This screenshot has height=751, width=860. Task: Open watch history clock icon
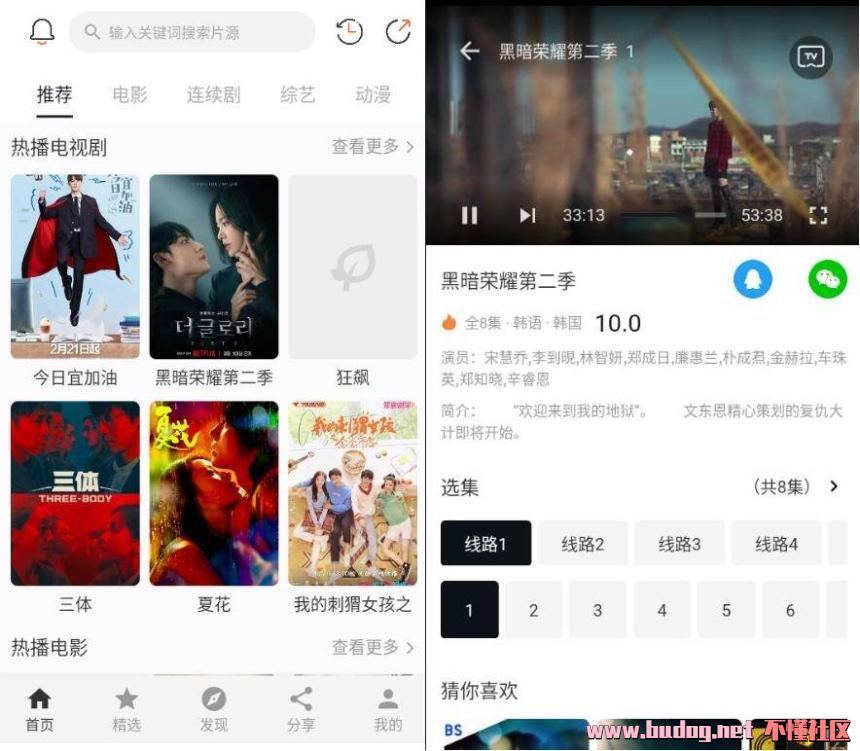pos(349,32)
